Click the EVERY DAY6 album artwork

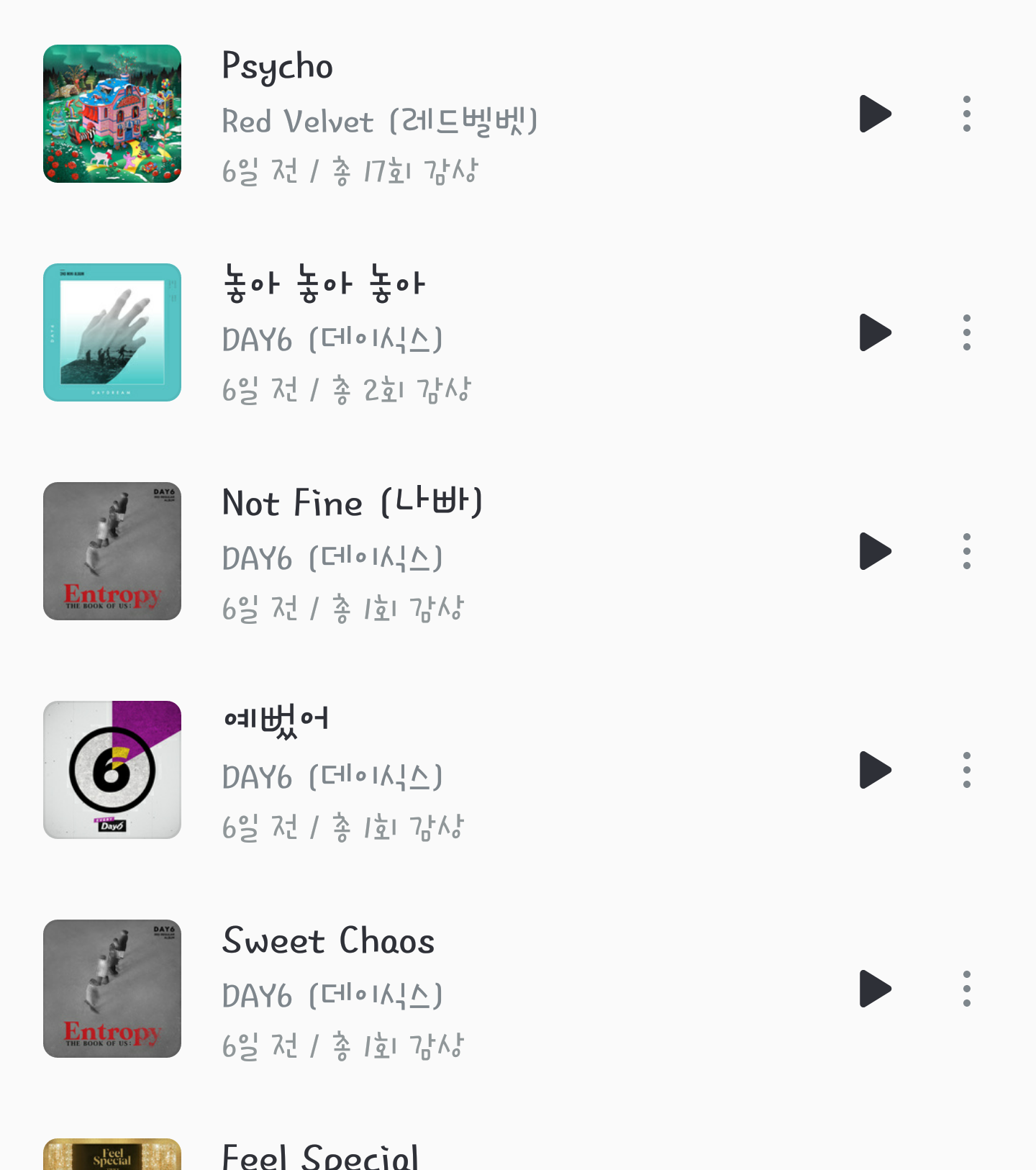tap(112, 769)
